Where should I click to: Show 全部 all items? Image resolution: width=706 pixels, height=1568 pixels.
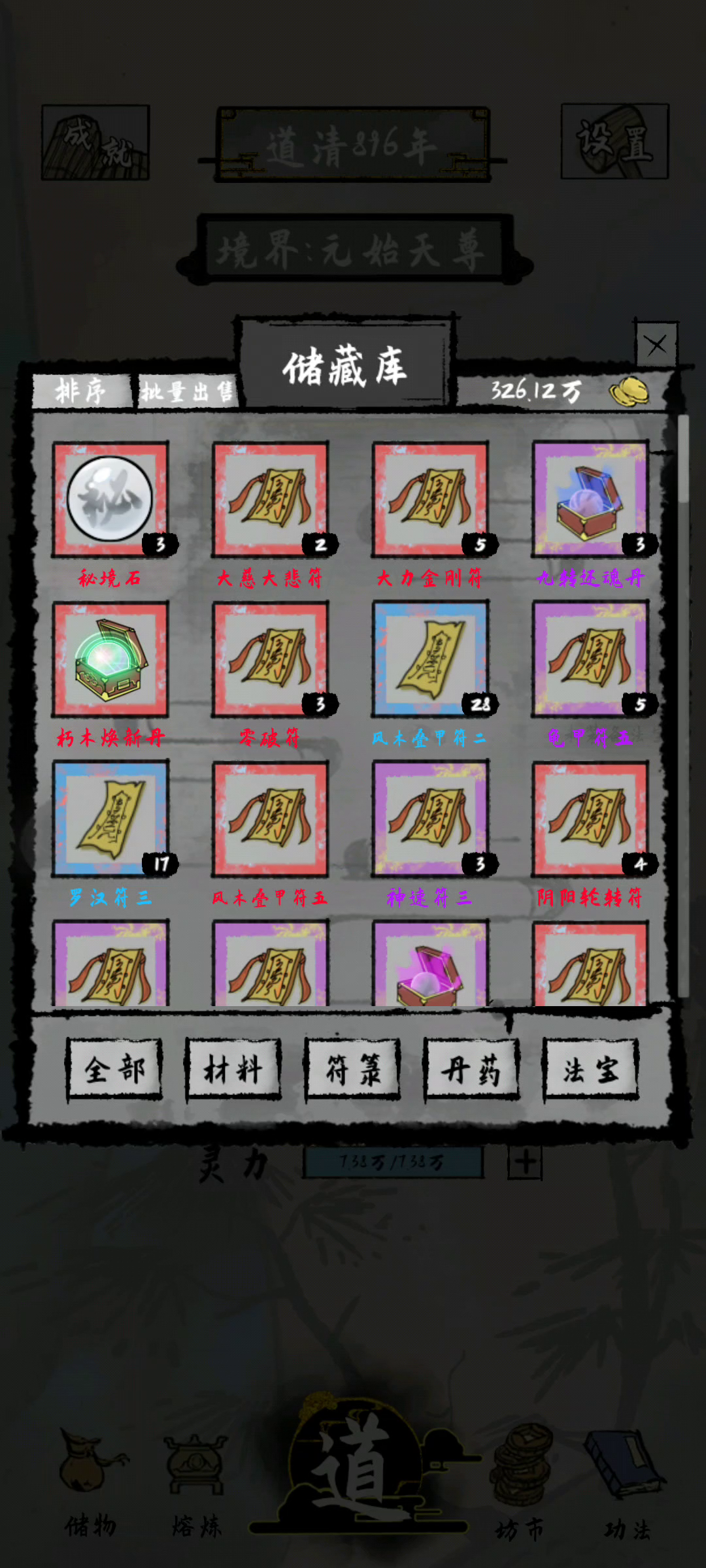tap(114, 1070)
